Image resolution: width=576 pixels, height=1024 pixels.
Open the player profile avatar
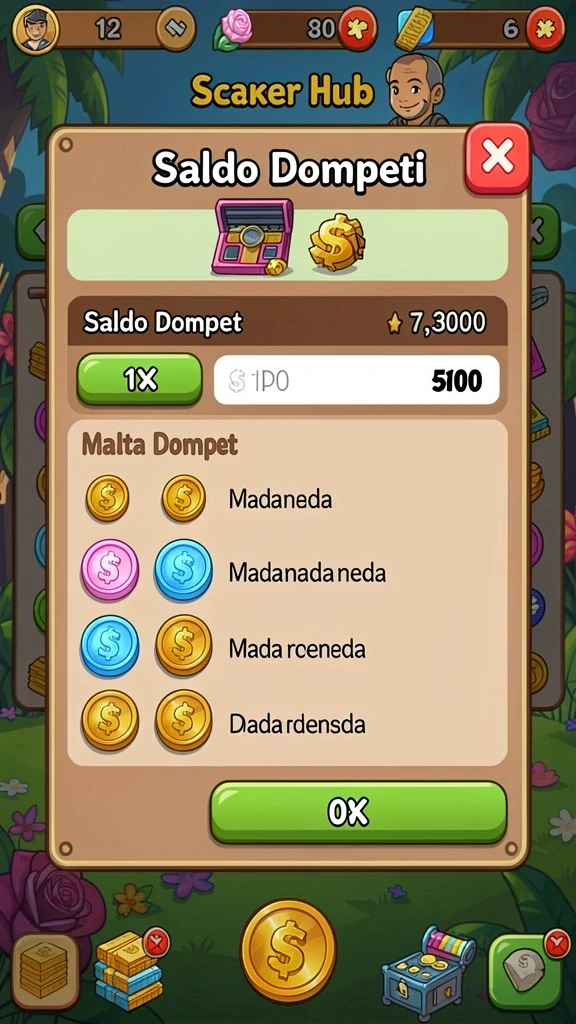pyautogui.click(x=35, y=29)
